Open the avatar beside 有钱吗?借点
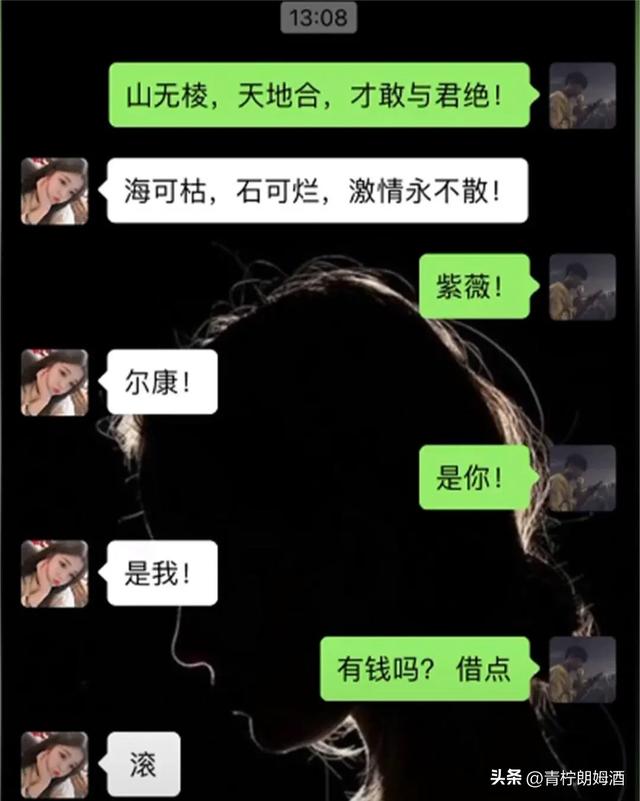Screen dimensions: 640x801 tap(582, 669)
